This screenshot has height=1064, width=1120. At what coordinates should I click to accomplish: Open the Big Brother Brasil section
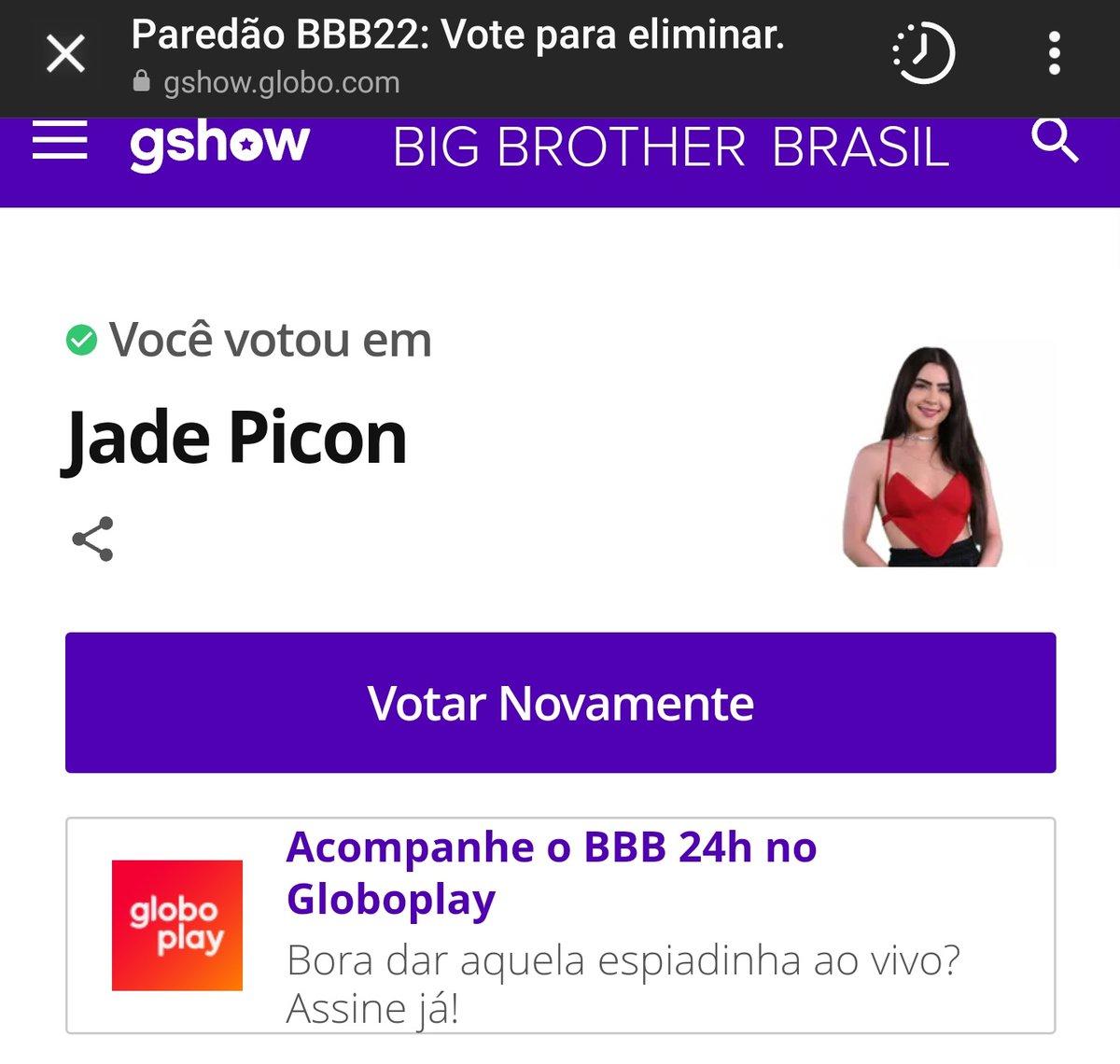point(670,147)
